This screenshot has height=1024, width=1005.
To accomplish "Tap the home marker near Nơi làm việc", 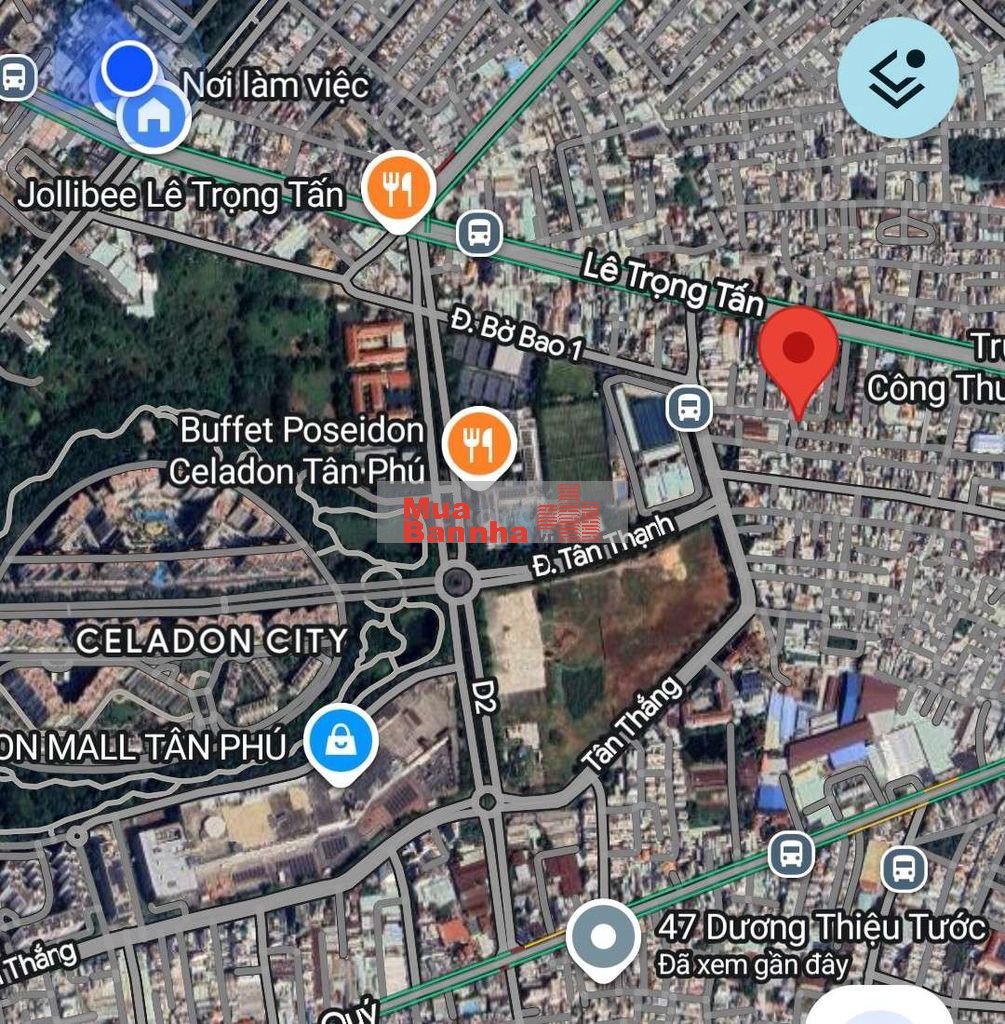I will (153, 116).
